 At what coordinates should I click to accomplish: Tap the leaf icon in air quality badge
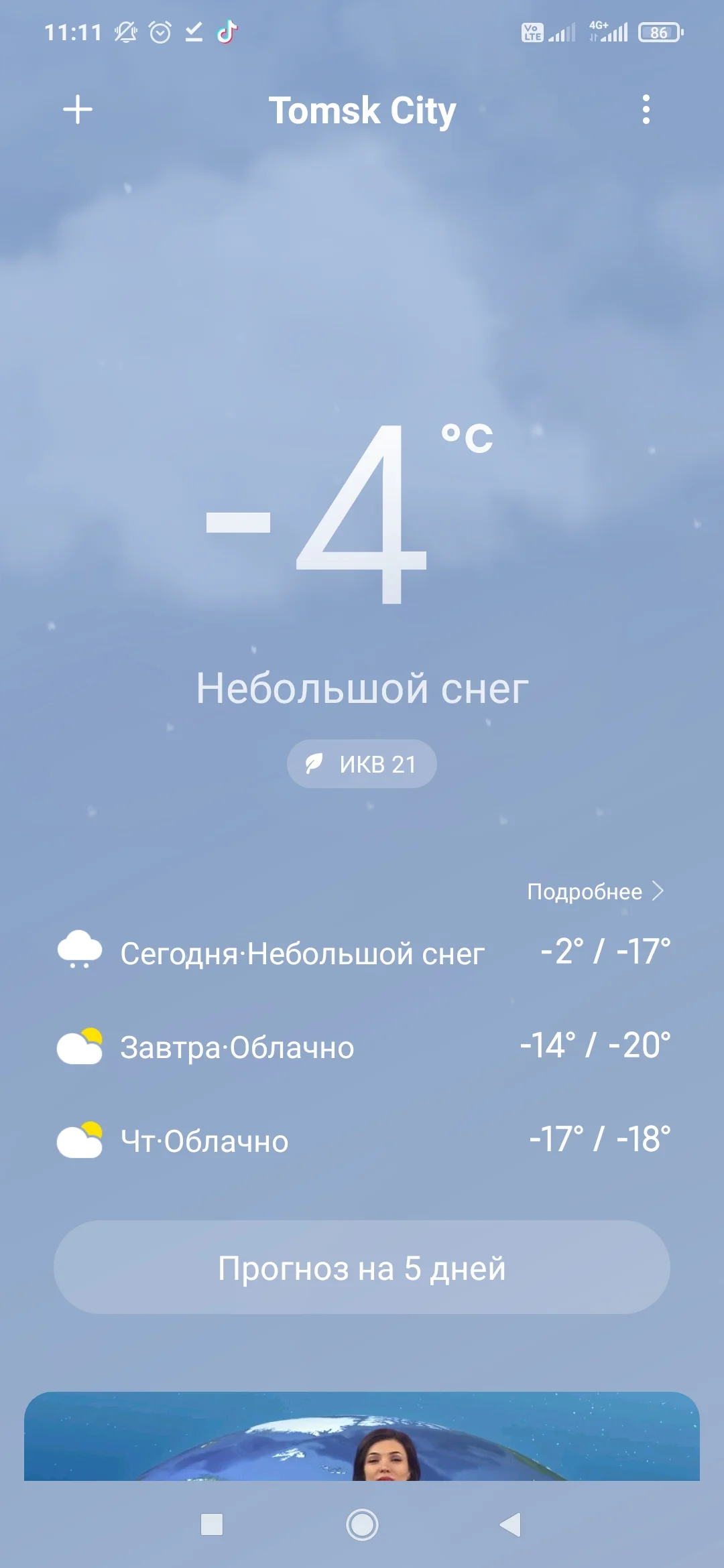tap(313, 763)
